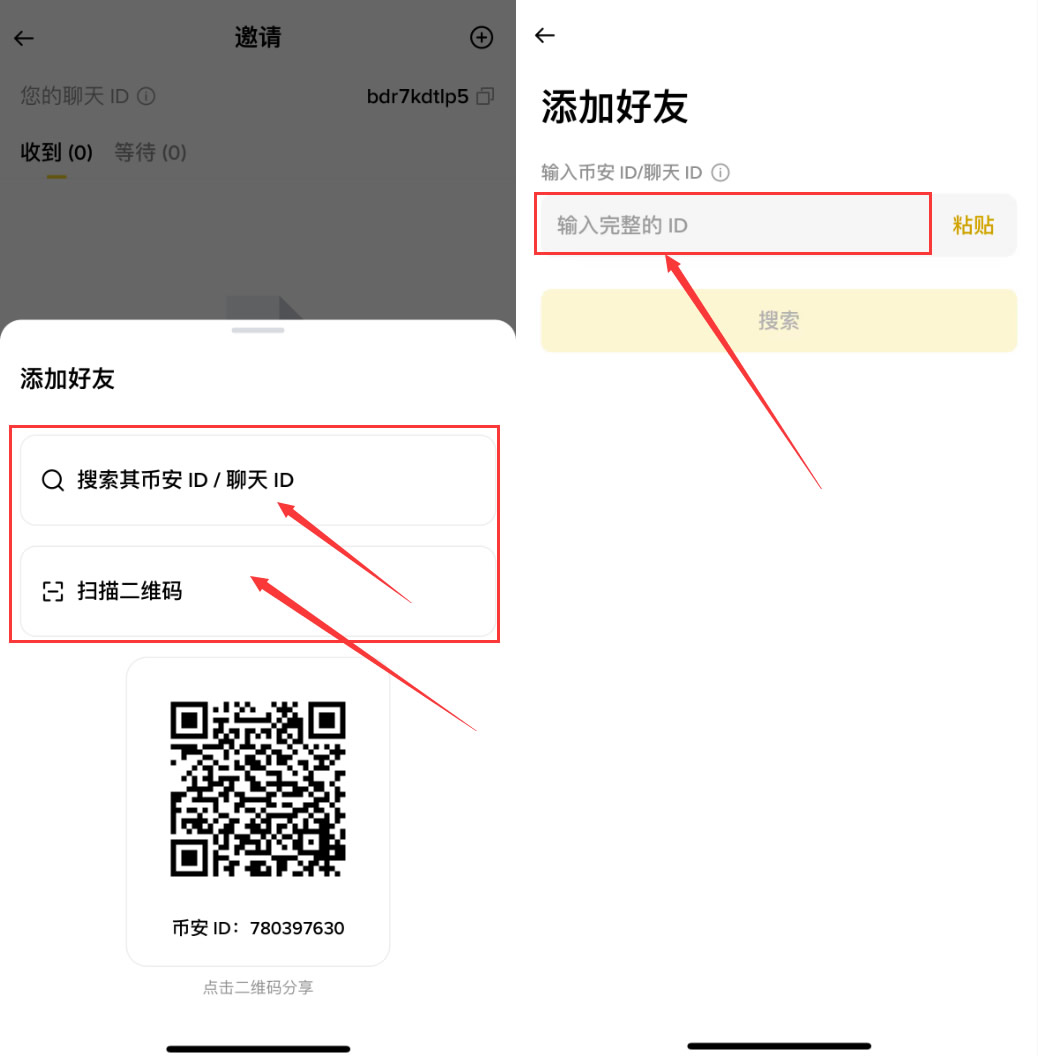Select 搜索其币安 ID / 聊天 ID option
1038x1060 pixels.
click(258, 480)
